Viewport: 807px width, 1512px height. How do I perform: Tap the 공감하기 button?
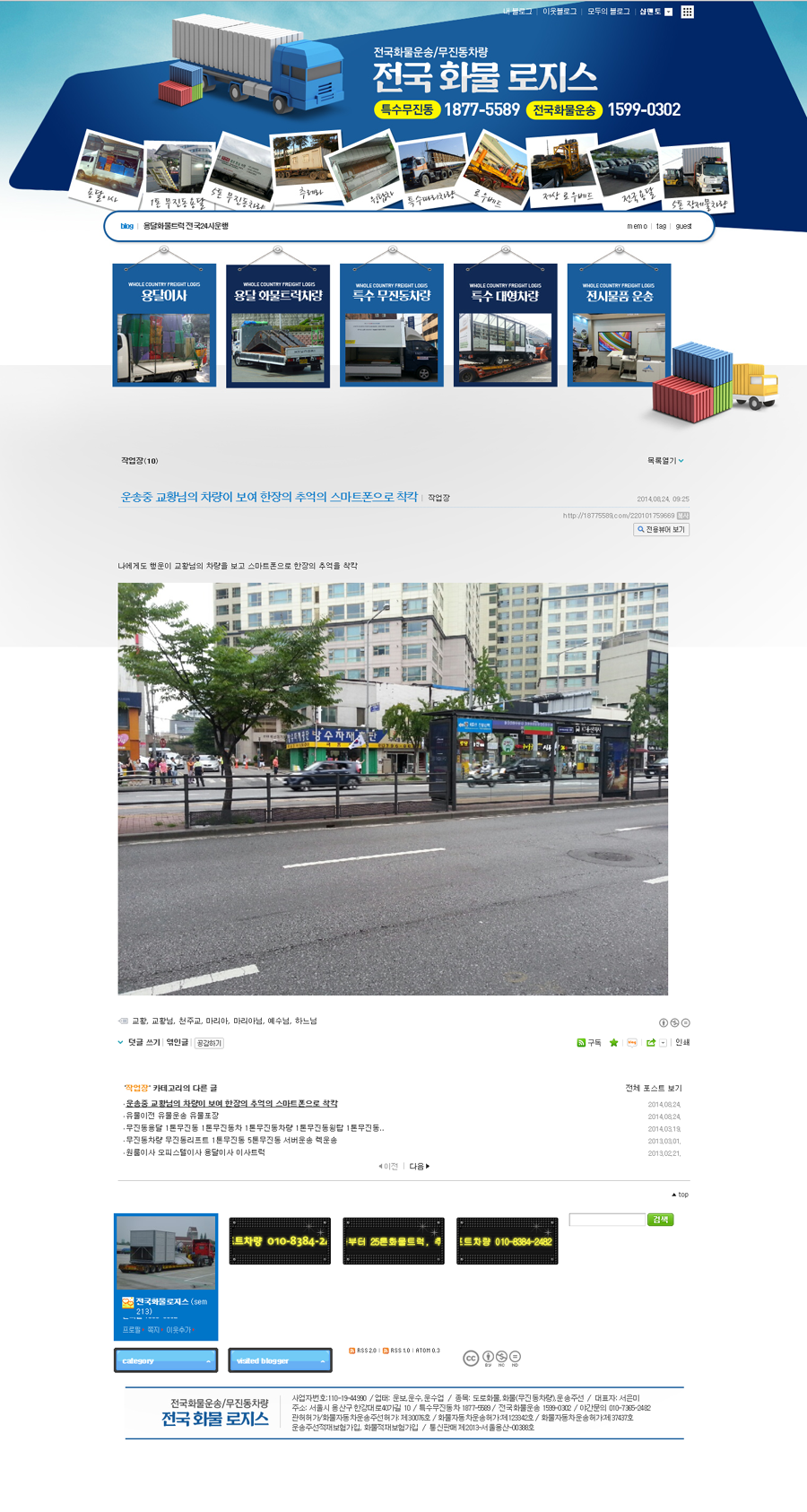209,1043
